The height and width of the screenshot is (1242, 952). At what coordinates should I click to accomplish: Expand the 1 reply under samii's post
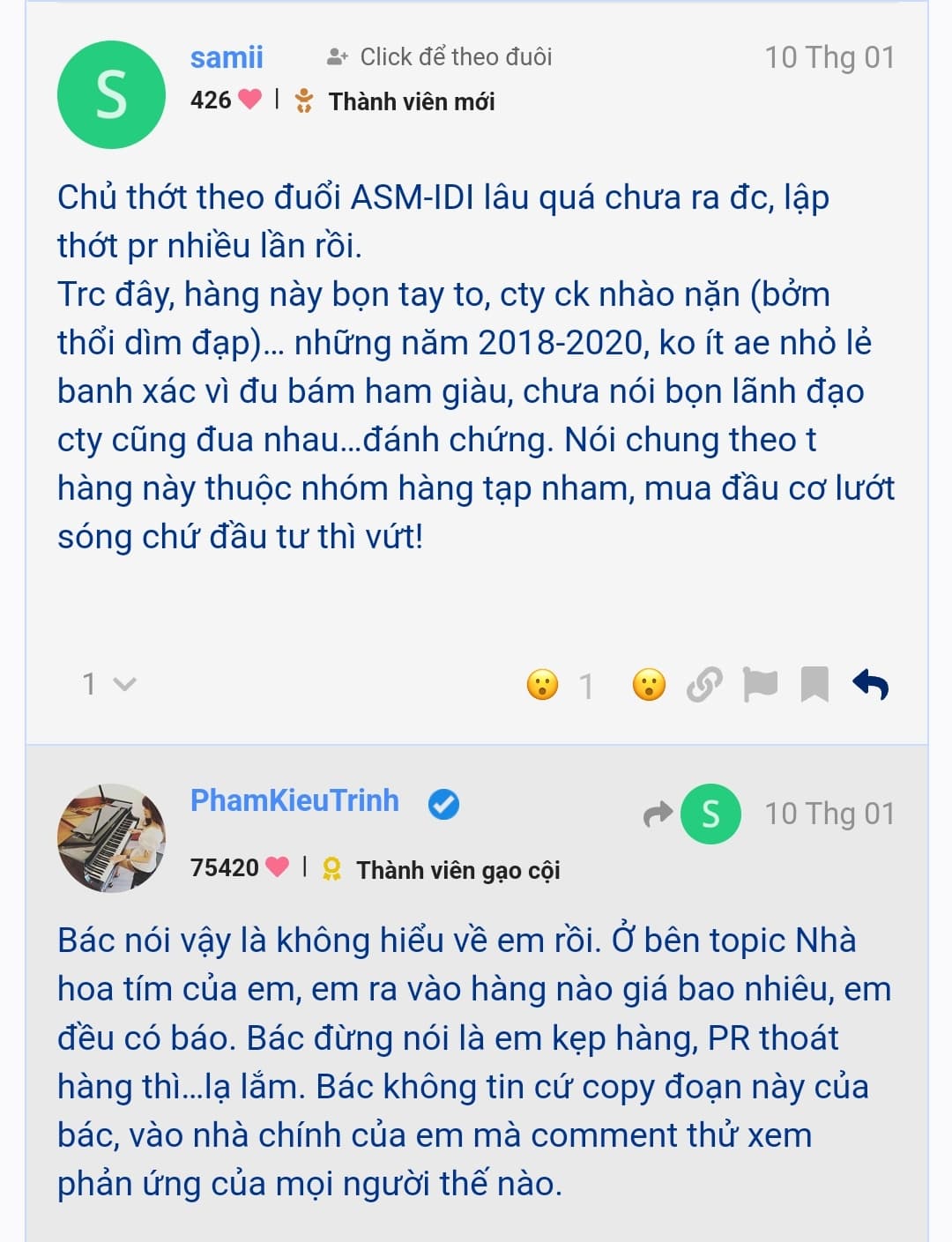(x=108, y=684)
